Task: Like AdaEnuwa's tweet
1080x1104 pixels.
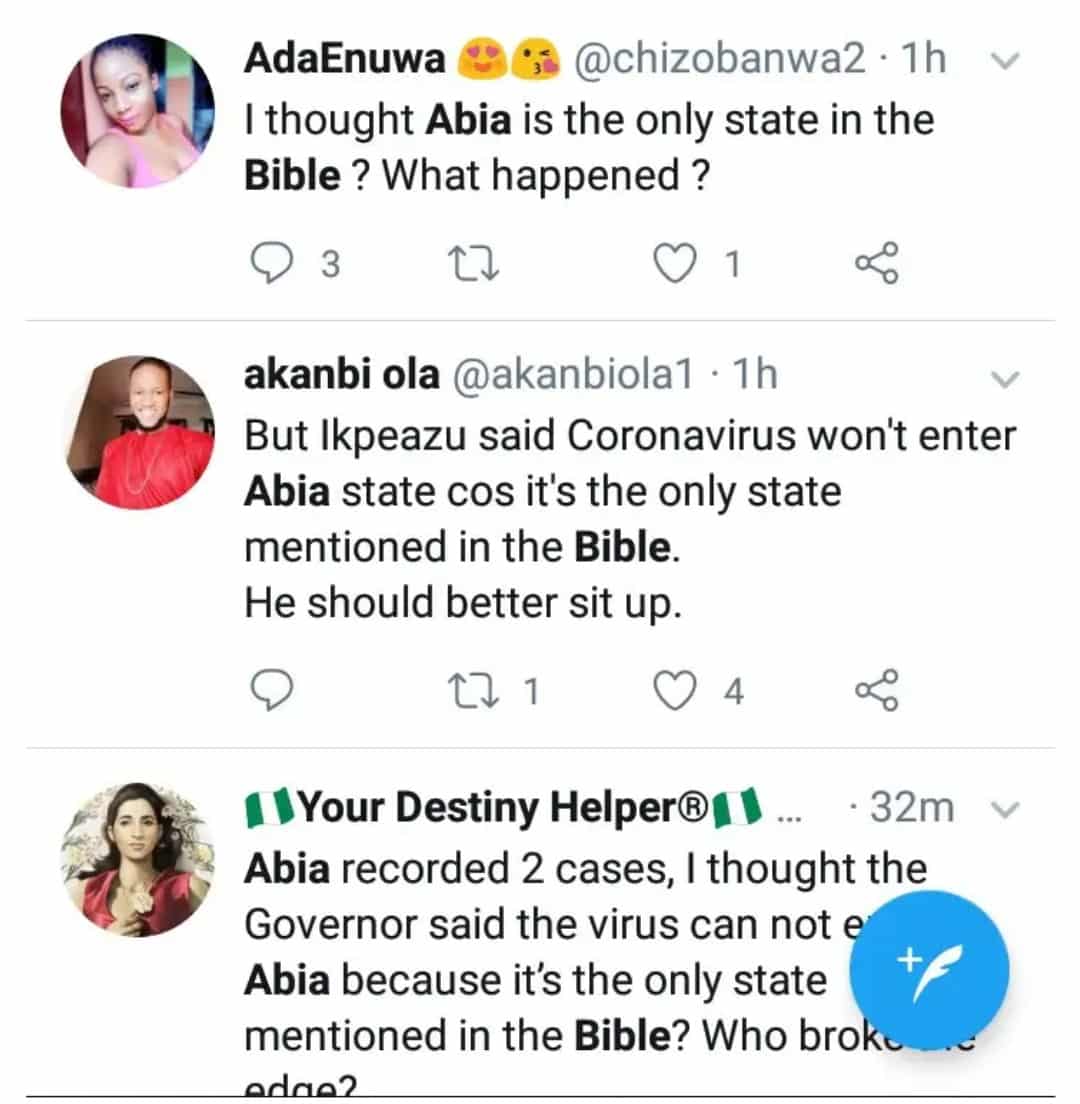Action: coord(673,264)
